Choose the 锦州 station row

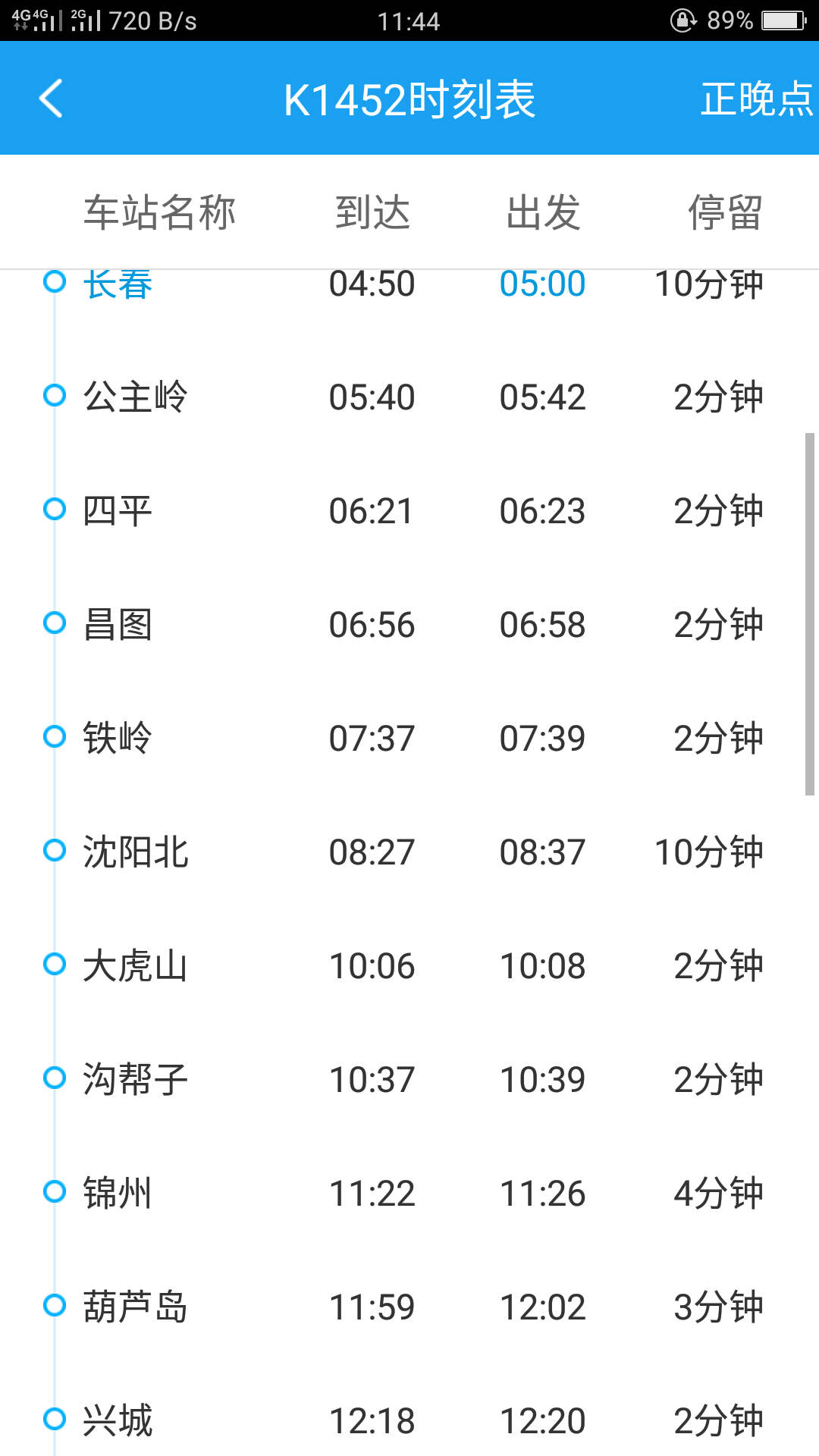tap(409, 1193)
